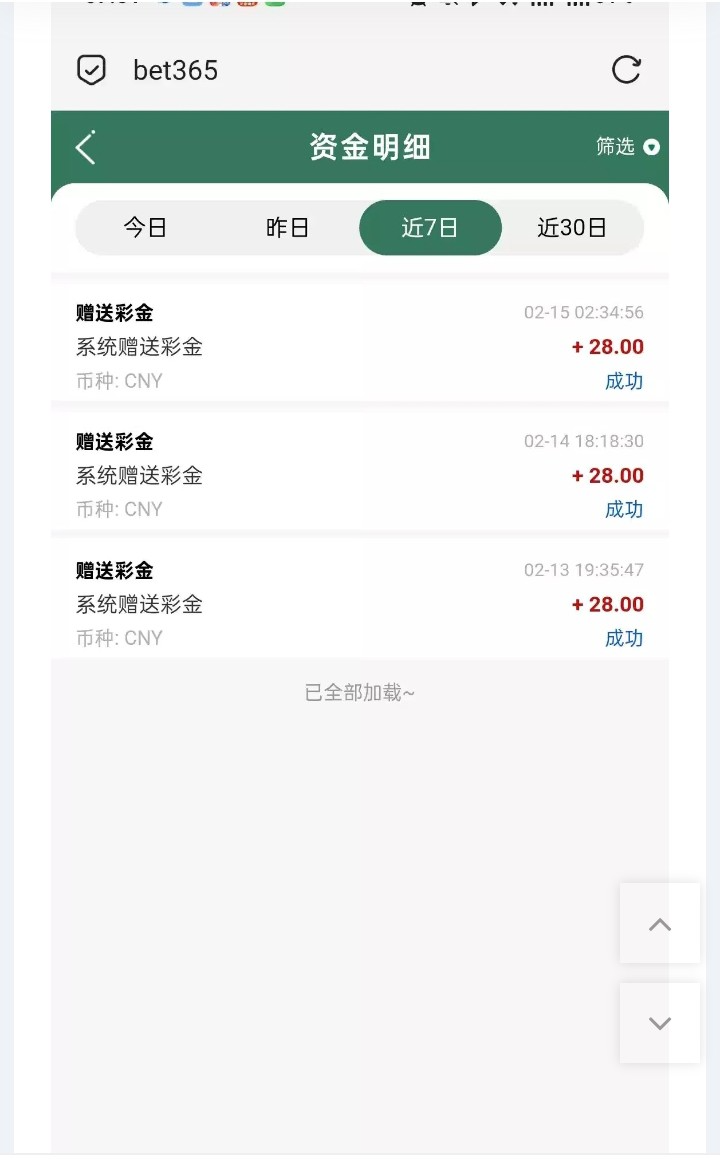Select the 近7日 tab
Screen dimensions: 720x1161
coord(430,228)
